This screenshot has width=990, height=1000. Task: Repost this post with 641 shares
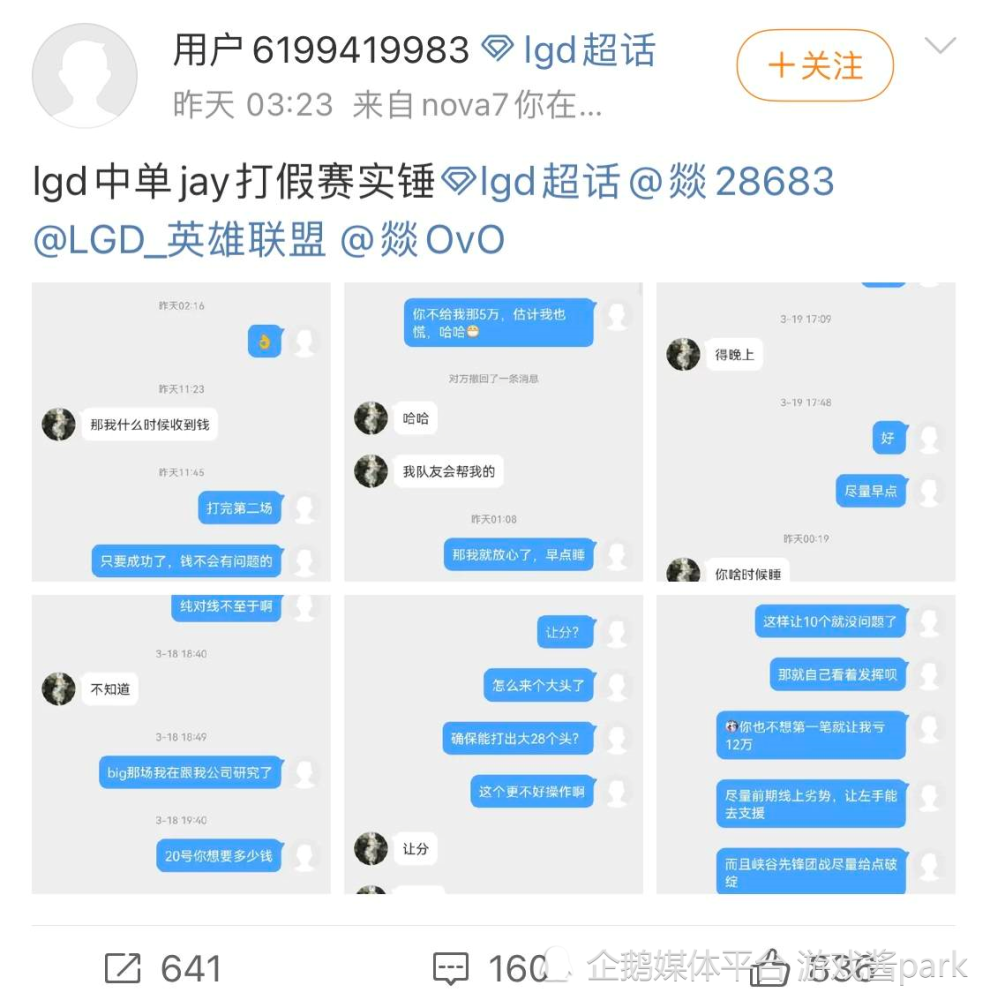pyautogui.click(x=162, y=968)
